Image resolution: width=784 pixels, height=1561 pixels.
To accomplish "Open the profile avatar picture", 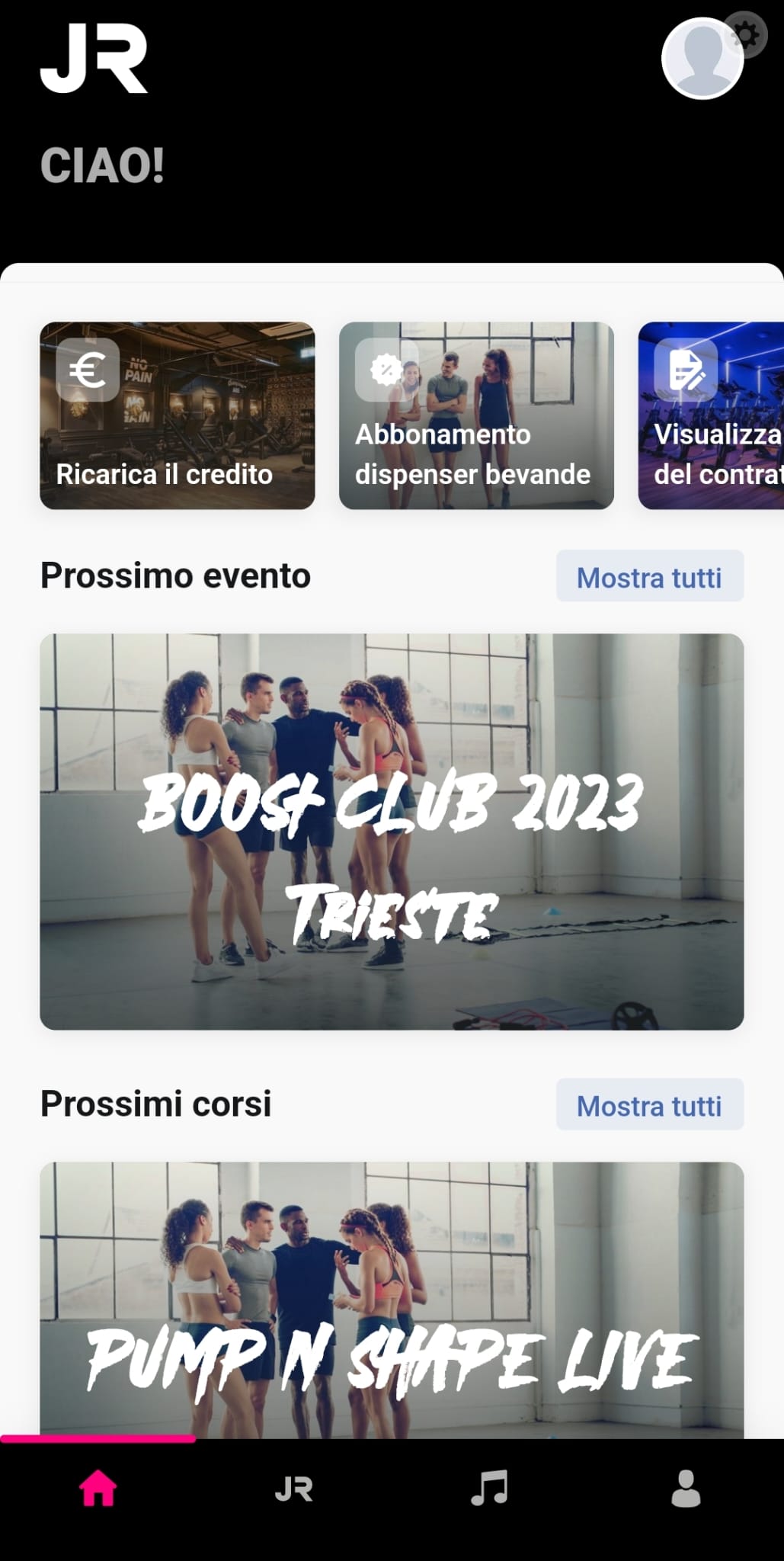I will pyautogui.click(x=701, y=61).
